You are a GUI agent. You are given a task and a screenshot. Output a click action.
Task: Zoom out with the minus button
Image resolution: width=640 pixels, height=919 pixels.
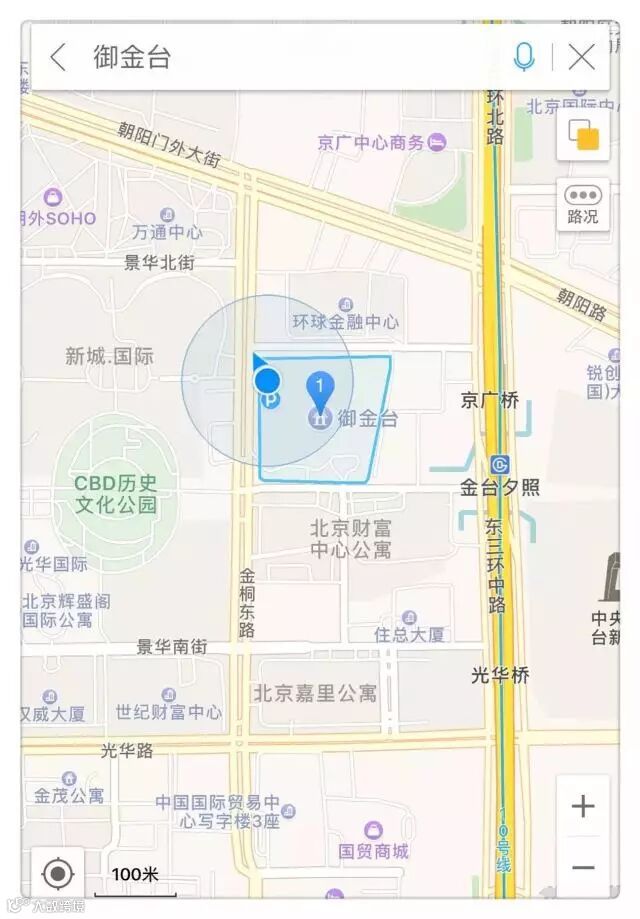pos(583,867)
